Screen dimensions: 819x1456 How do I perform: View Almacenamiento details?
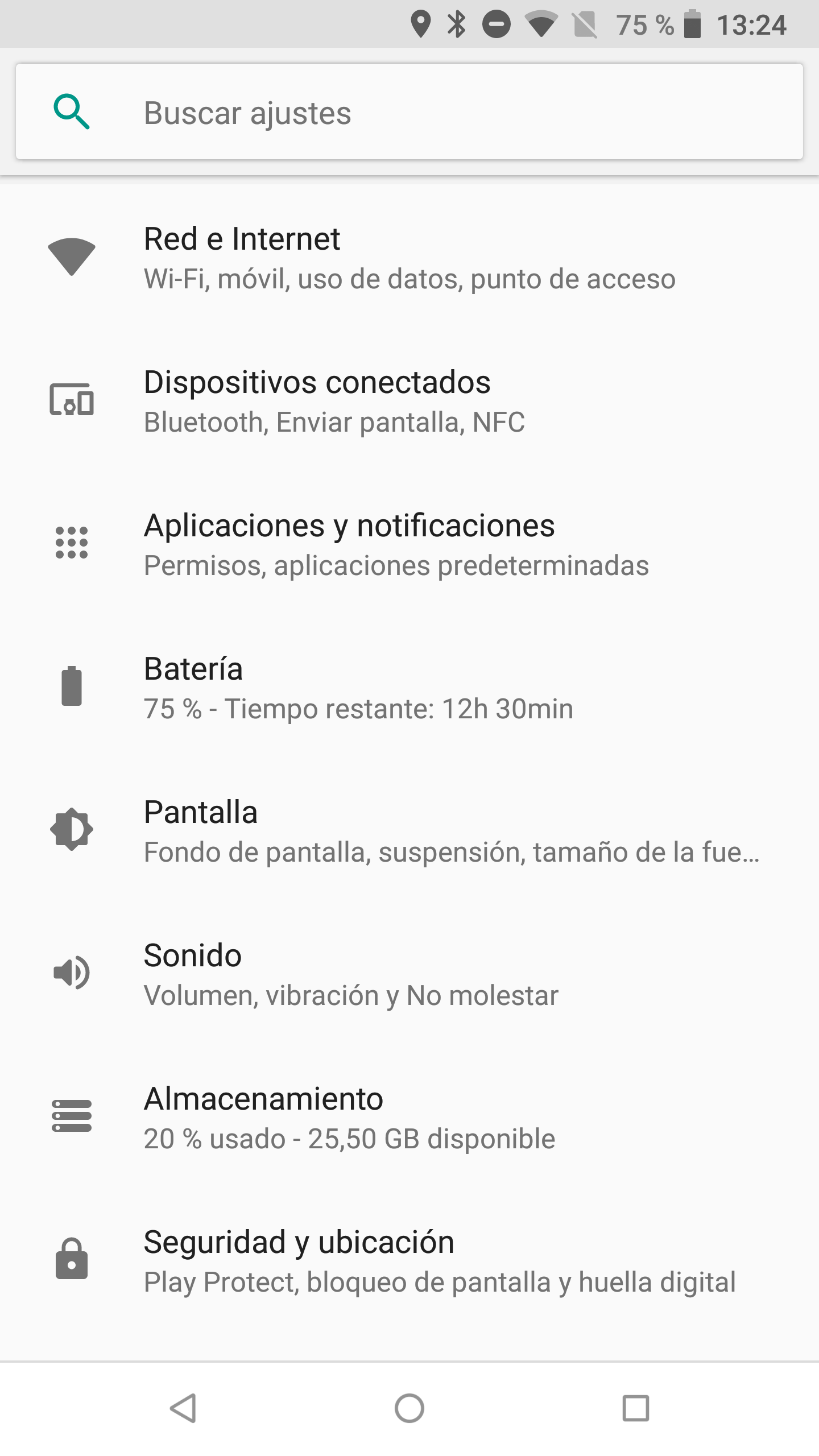pos(409,1118)
